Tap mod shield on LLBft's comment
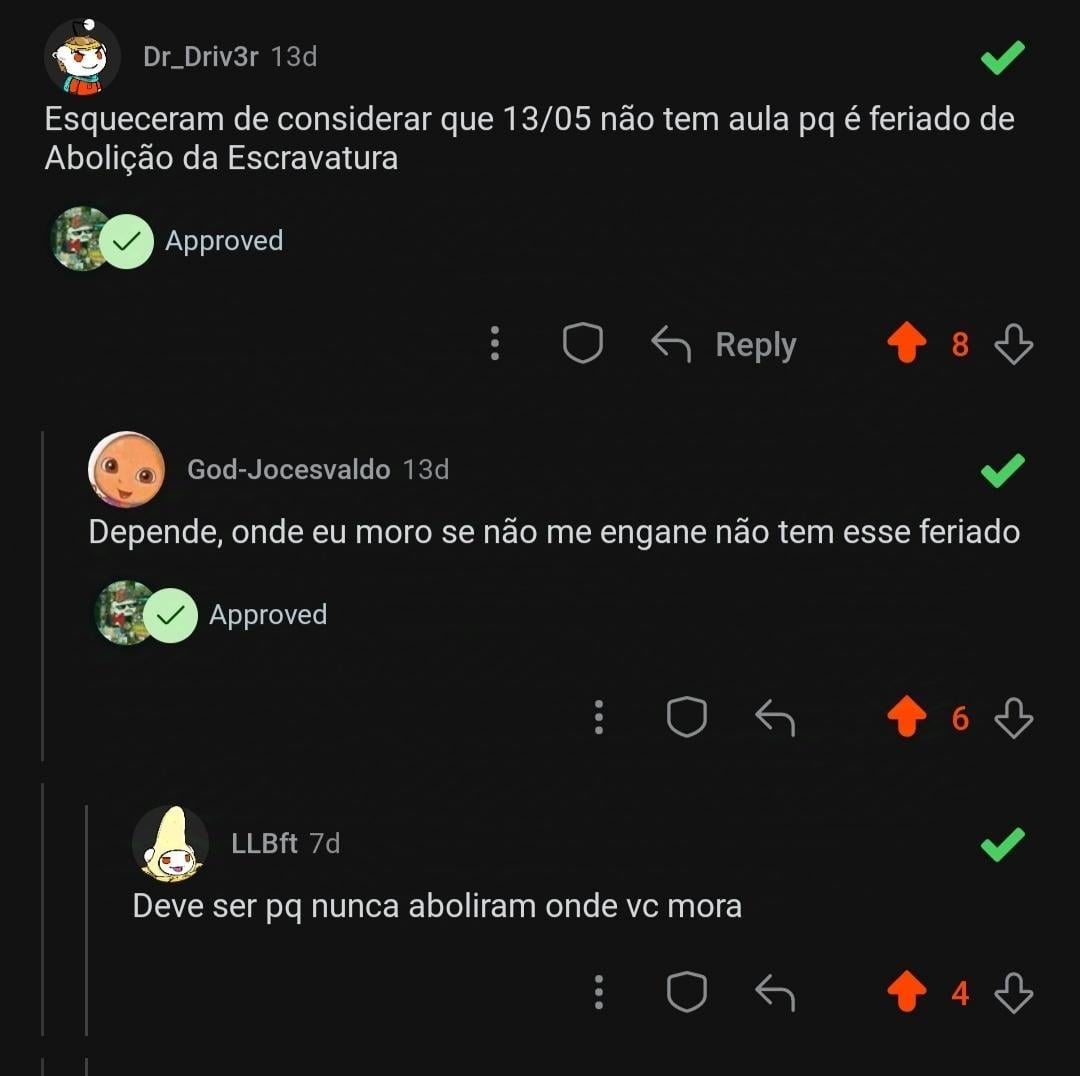Screen dimensions: 1080x1076 click(686, 993)
